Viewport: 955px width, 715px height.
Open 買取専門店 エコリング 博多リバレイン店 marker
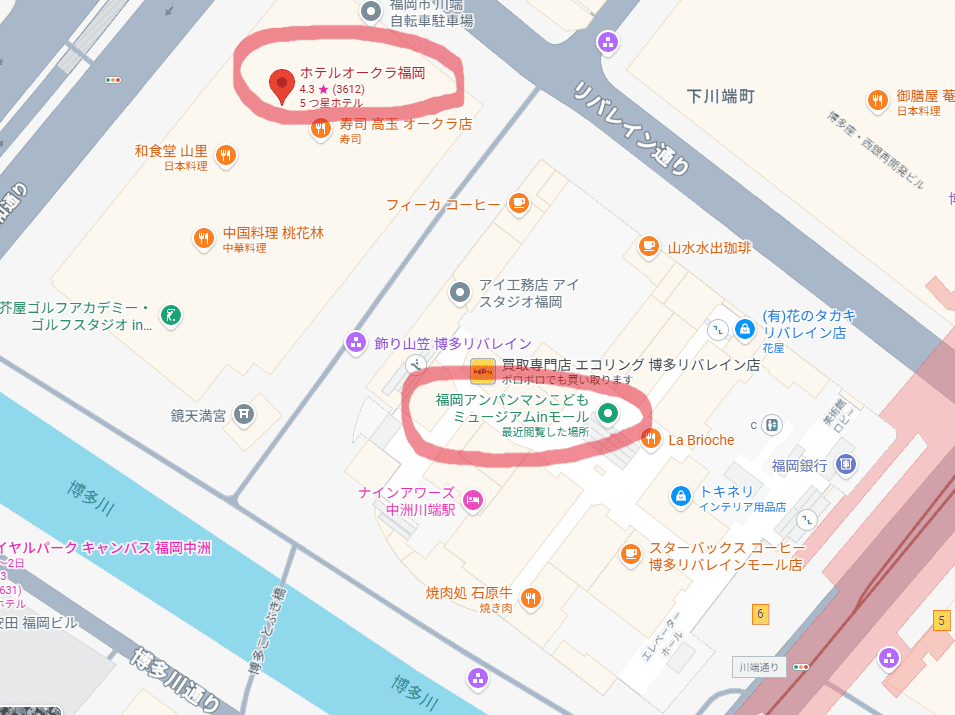[x=483, y=372]
